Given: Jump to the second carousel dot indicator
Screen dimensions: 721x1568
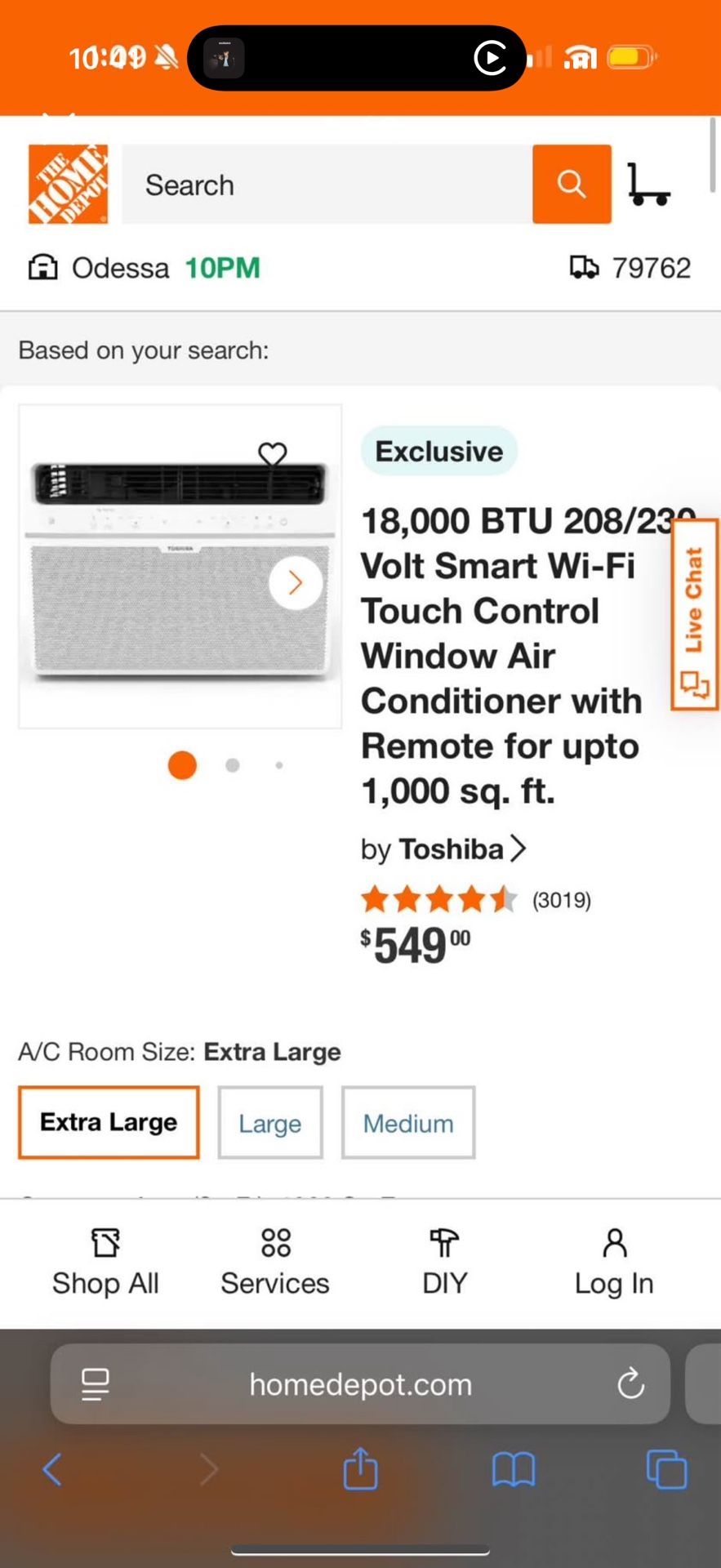Looking at the screenshot, I should pos(232,764).
